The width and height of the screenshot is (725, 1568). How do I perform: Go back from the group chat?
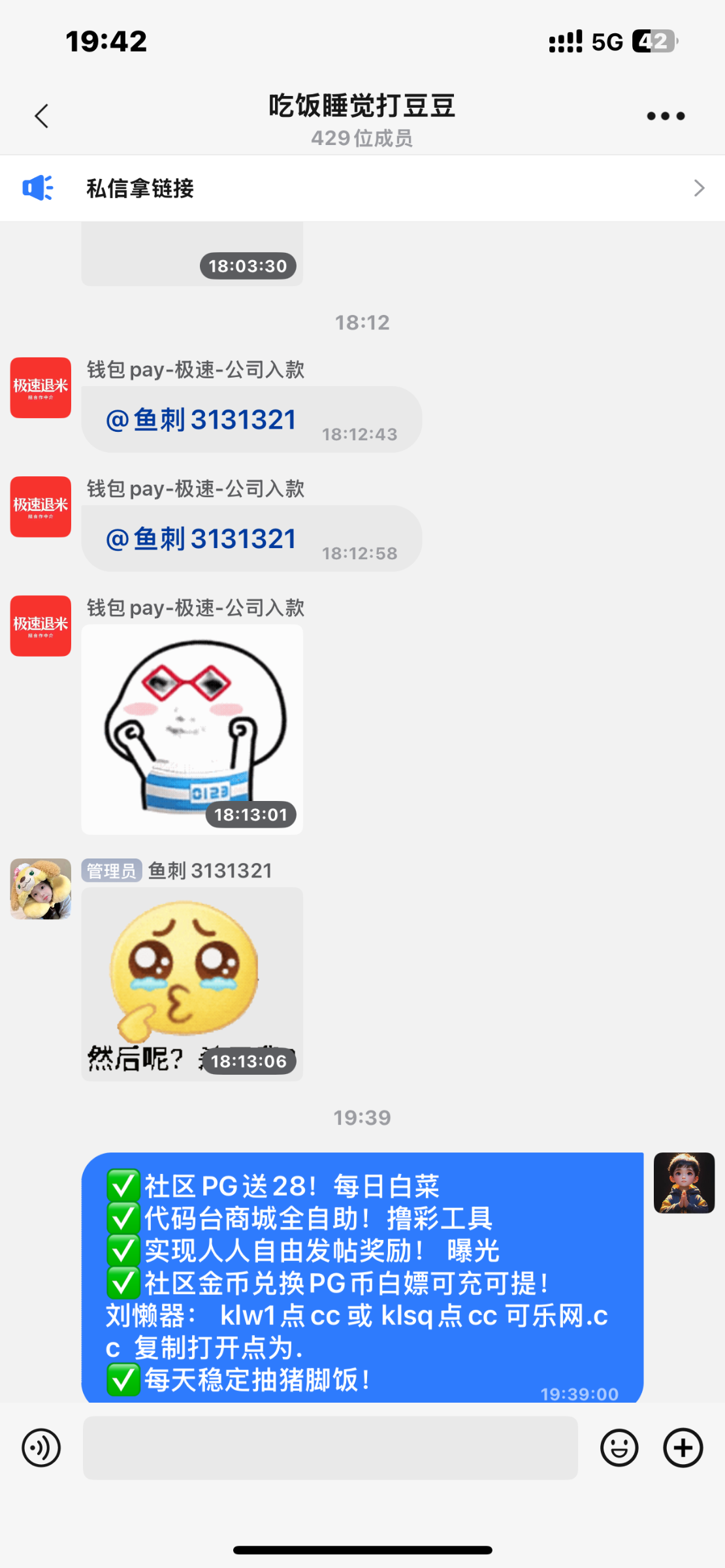(x=42, y=116)
